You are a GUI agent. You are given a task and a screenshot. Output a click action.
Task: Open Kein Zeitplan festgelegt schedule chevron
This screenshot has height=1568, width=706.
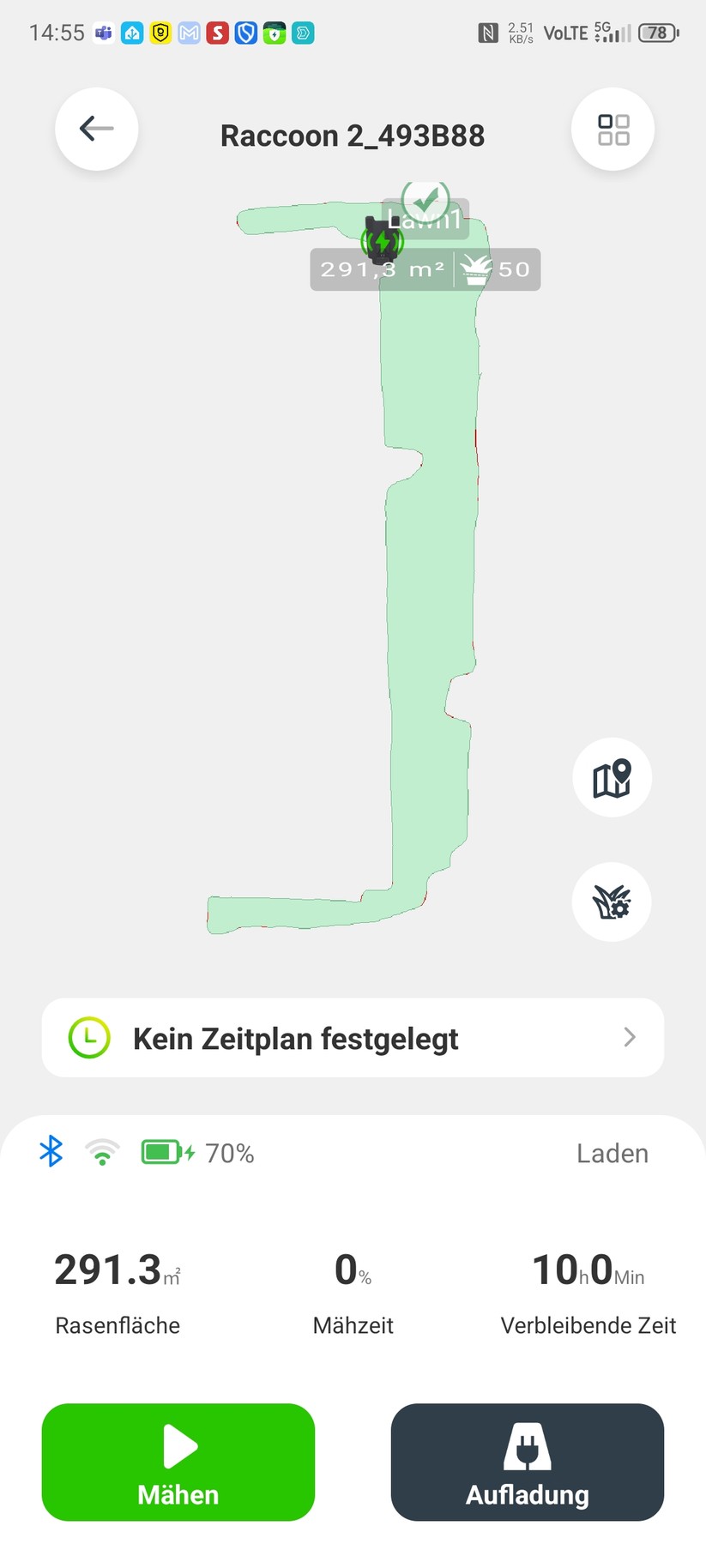[x=629, y=1038]
